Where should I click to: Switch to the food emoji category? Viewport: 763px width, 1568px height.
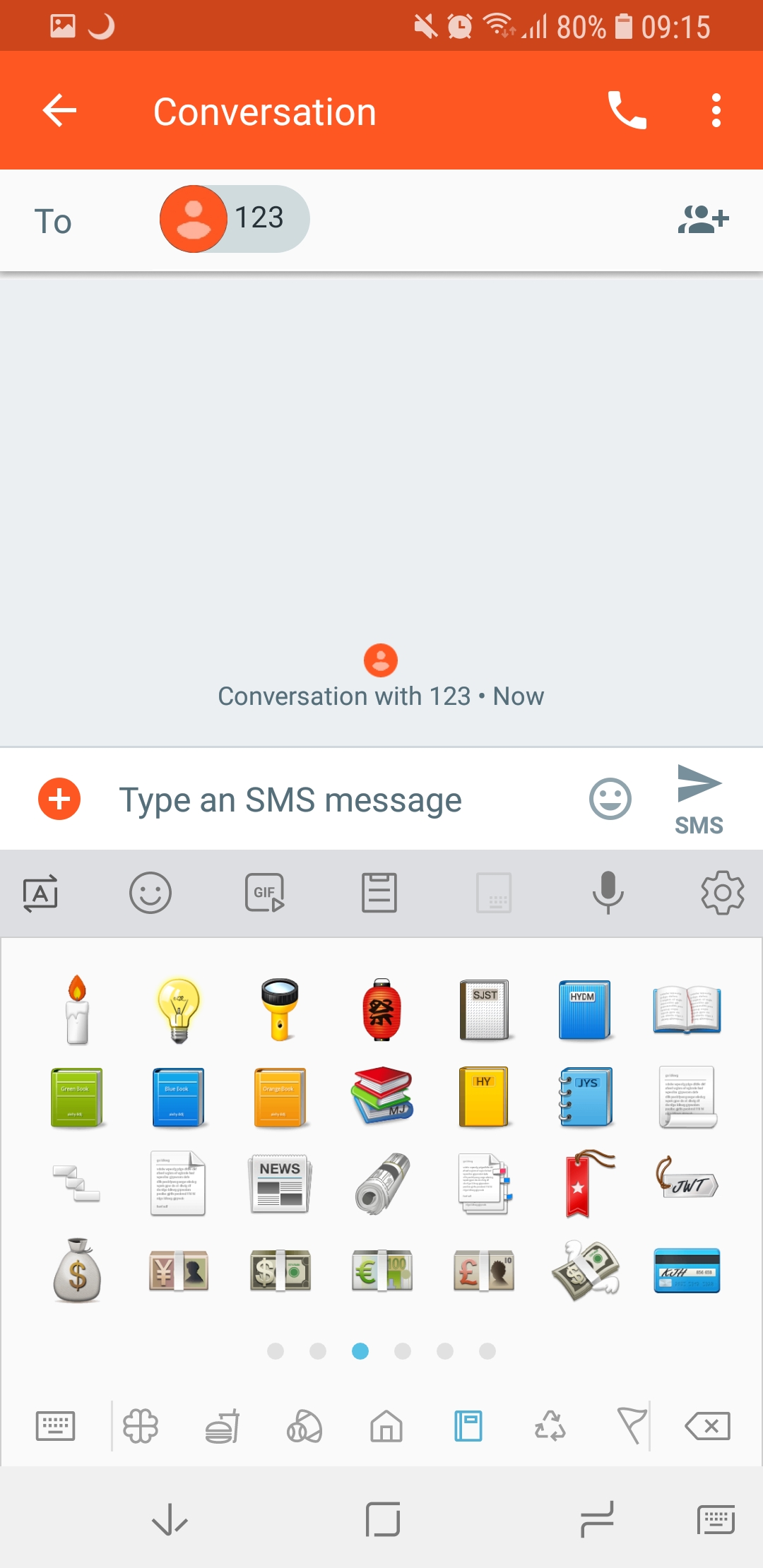[x=223, y=1426]
